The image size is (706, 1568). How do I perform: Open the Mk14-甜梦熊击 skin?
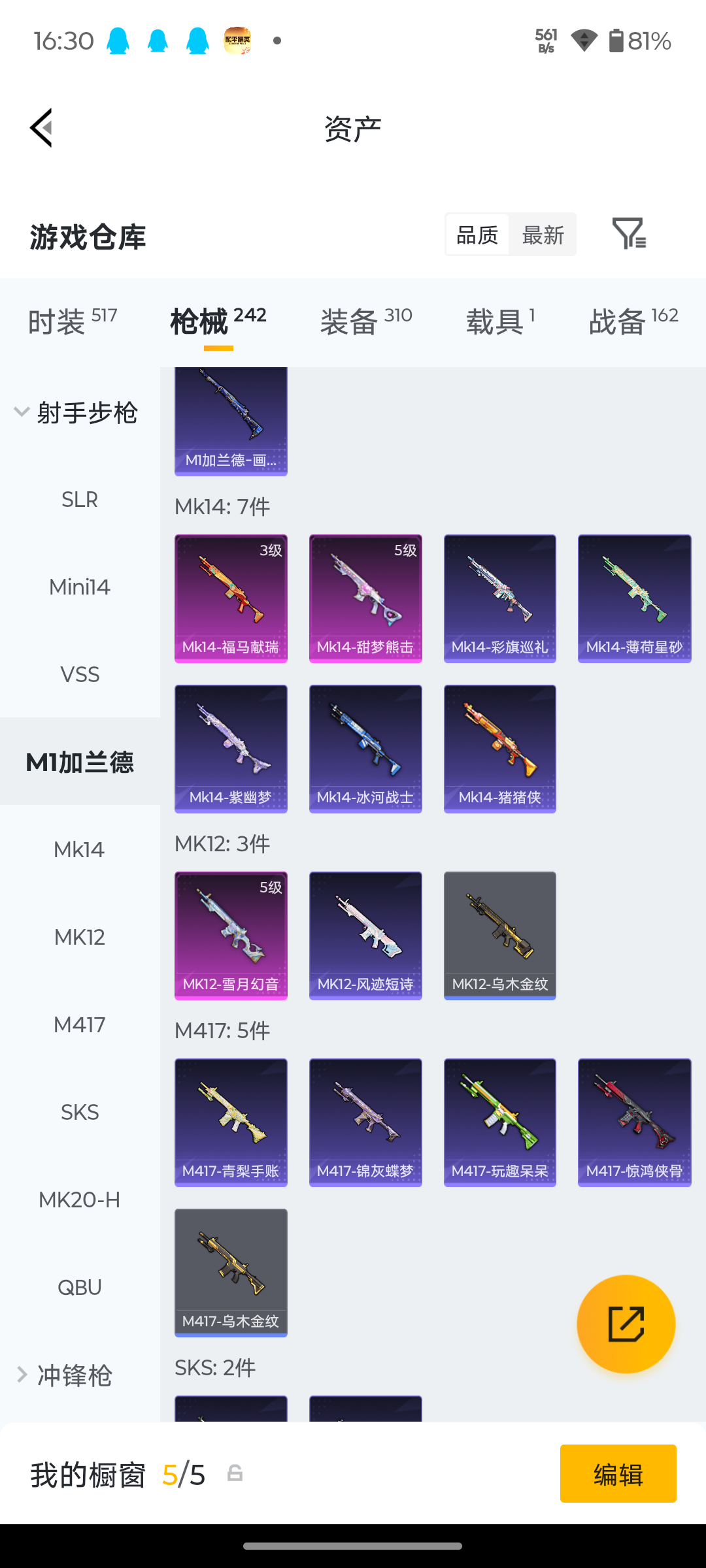click(365, 598)
